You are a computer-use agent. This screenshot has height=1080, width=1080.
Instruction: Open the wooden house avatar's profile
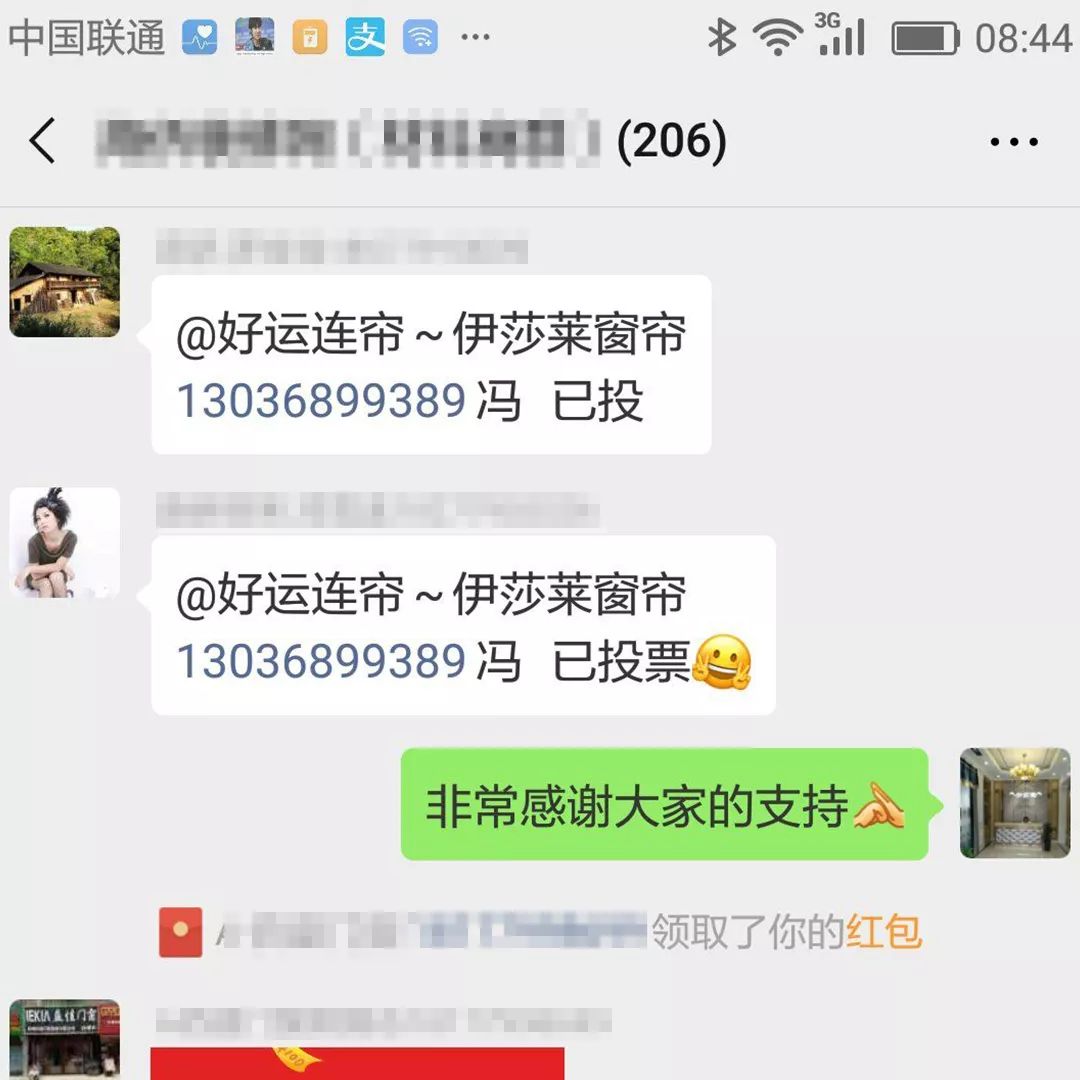point(65,281)
